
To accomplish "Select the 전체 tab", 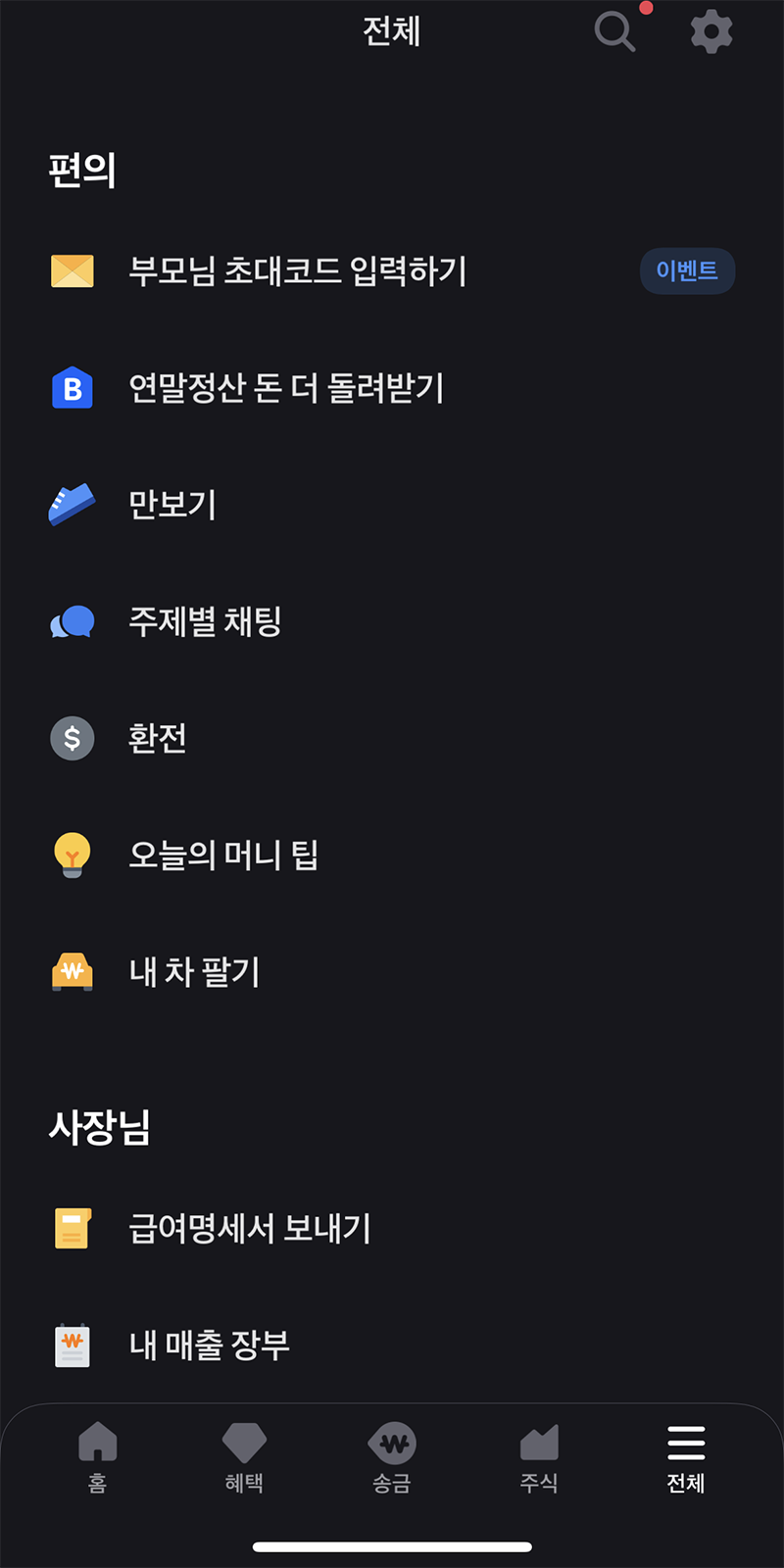I will pos(686,1457).
